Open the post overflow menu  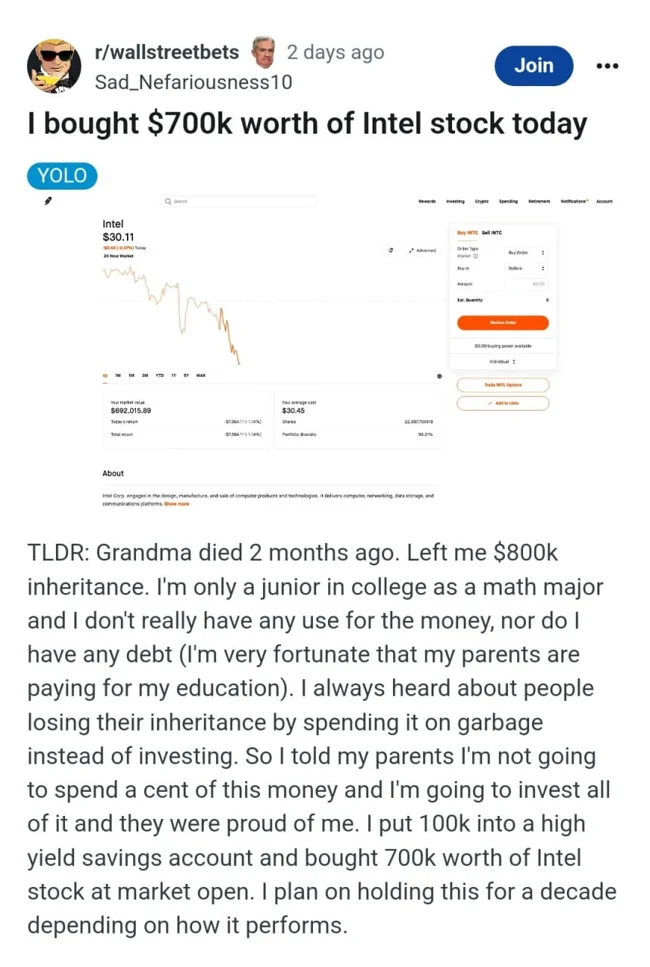coord(607,66)
